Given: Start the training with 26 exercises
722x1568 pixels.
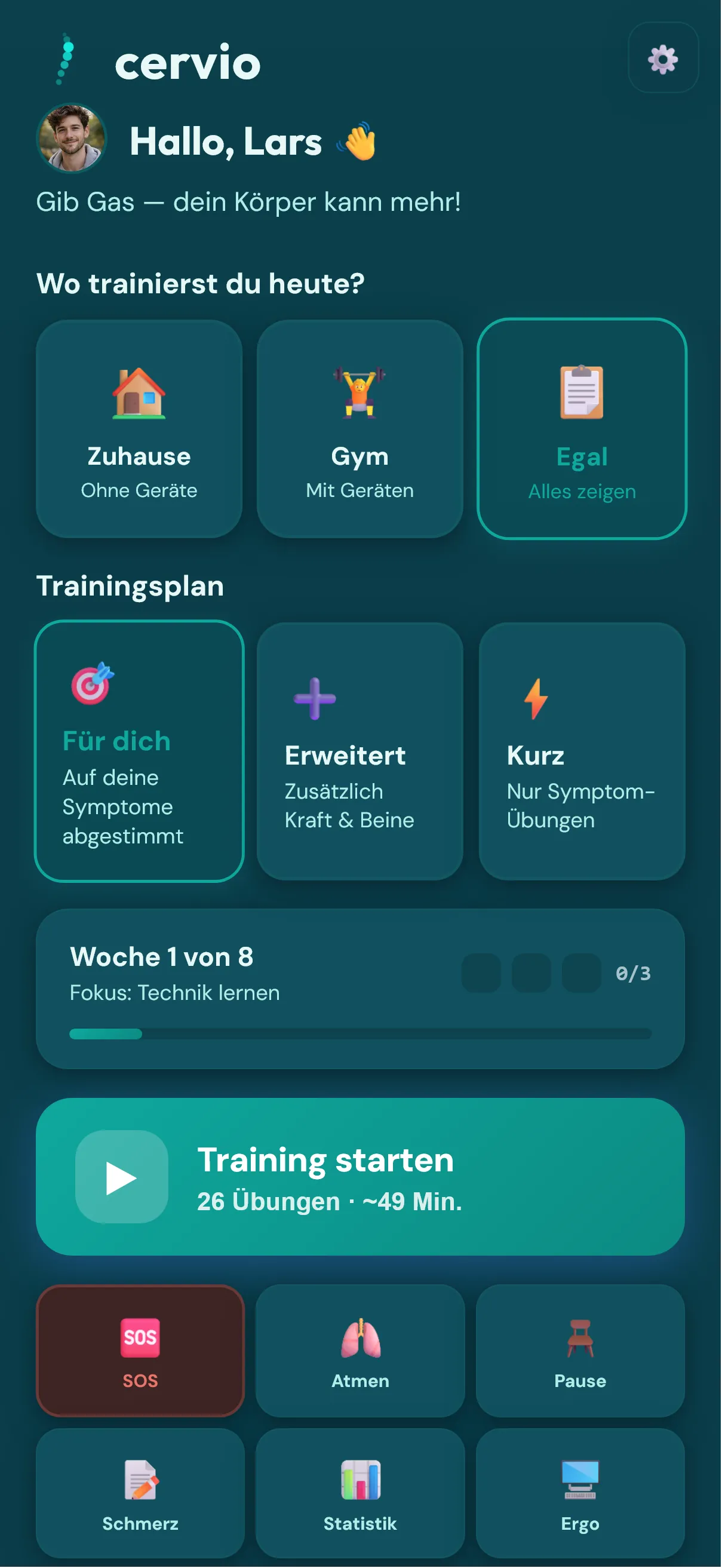Looking at the screenshot, I should point(360,1176).
